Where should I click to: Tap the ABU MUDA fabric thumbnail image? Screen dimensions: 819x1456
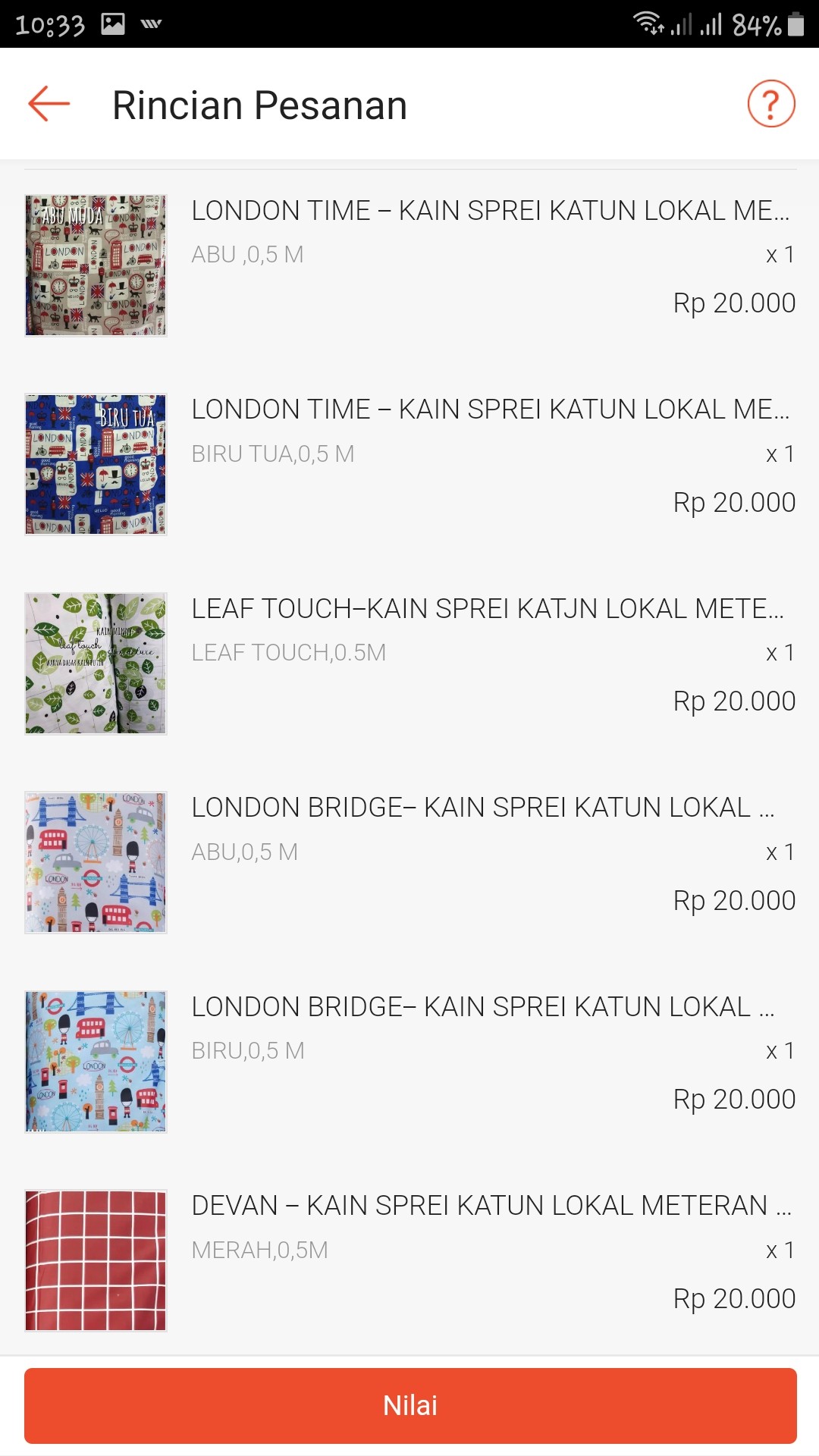point(96,265)
